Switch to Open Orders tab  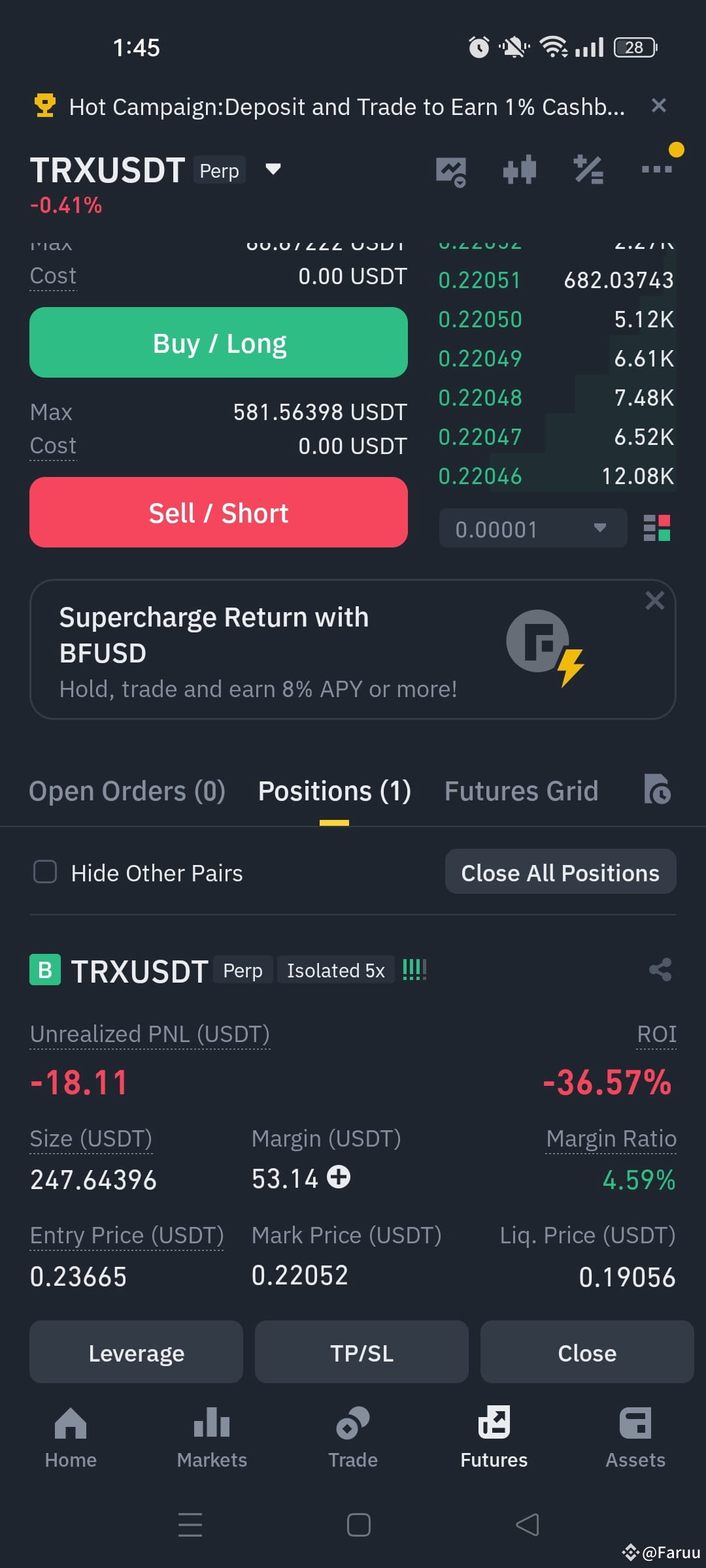pyautogui.click(x=127, y=790)
